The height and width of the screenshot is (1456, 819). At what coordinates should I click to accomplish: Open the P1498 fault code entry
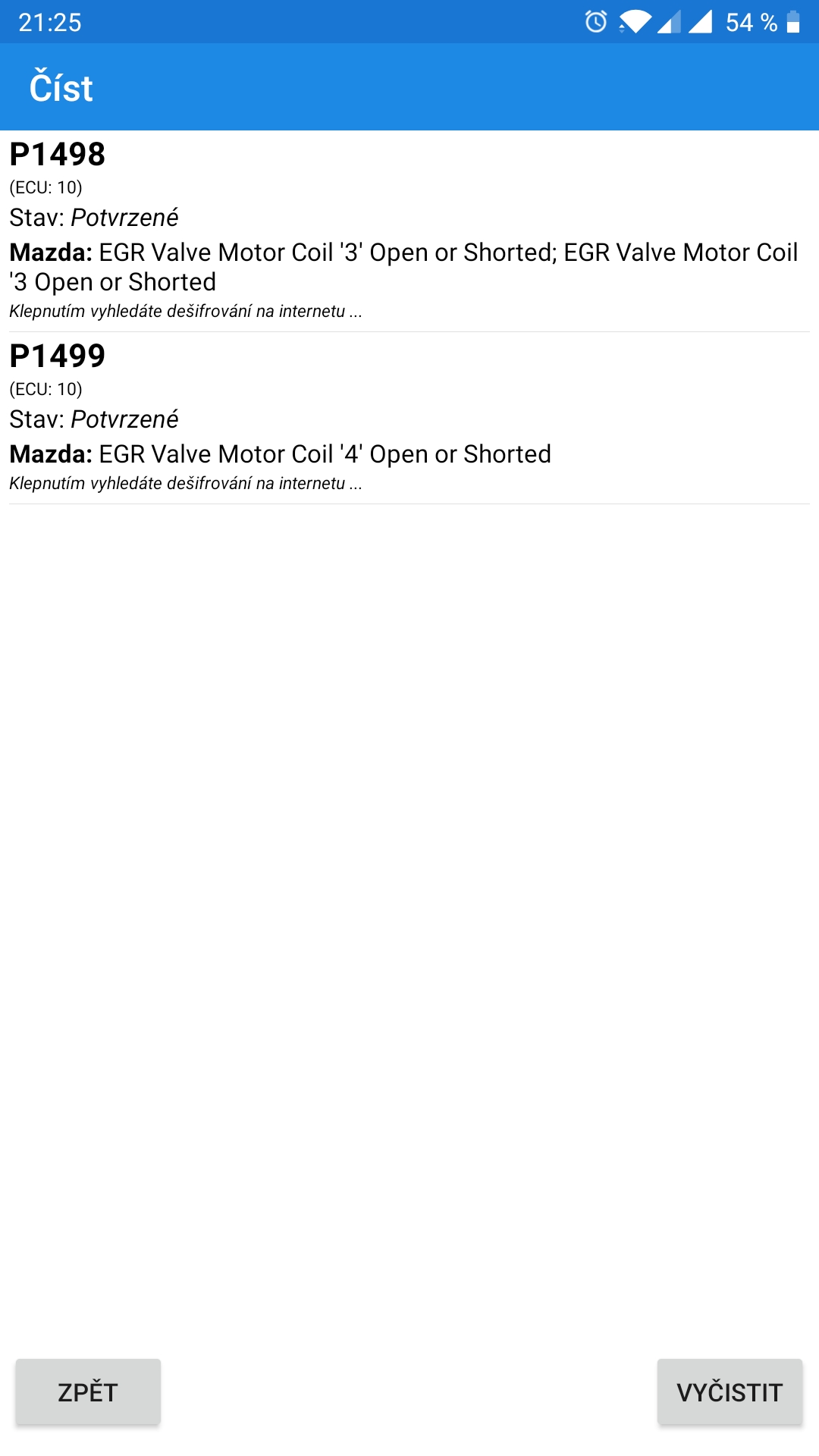[x=409, y=231]
